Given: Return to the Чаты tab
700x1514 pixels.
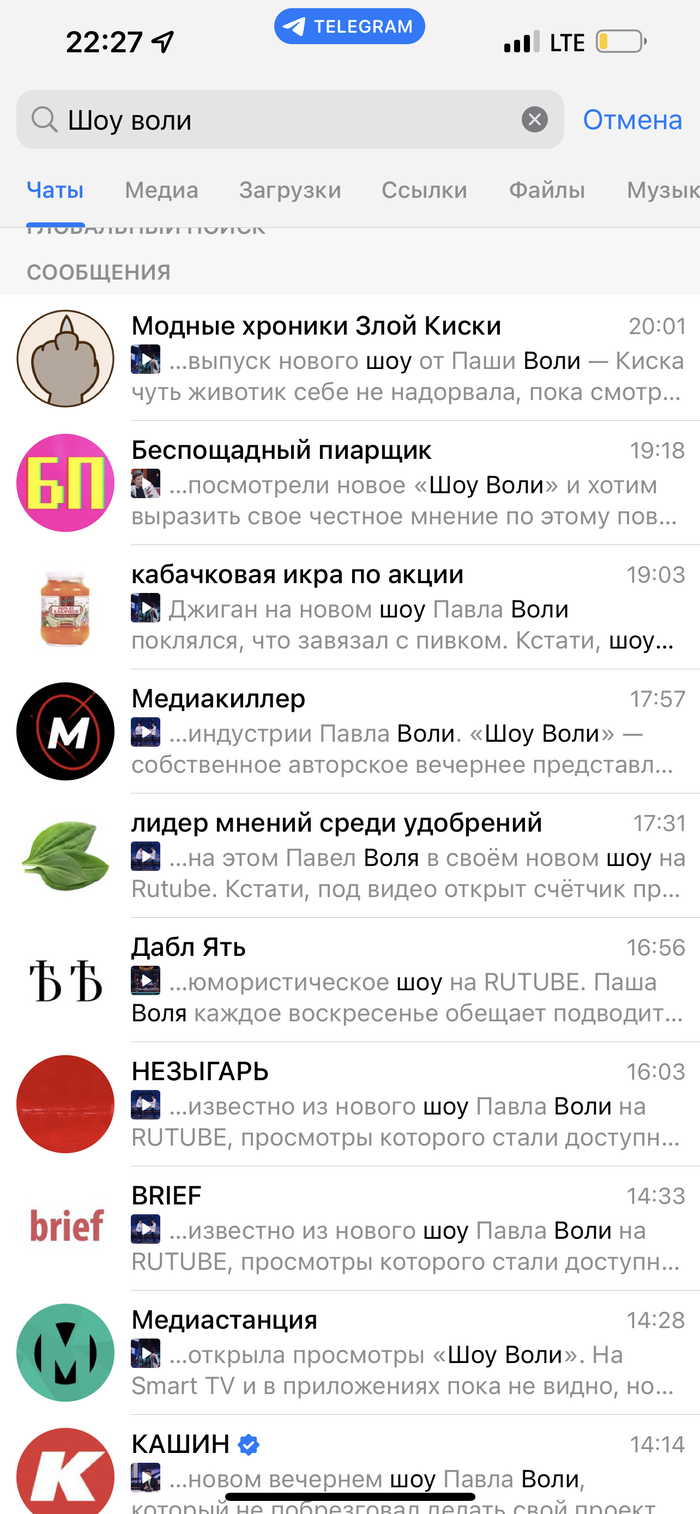Looking at the screenshot, I should [x=55, y=190].
